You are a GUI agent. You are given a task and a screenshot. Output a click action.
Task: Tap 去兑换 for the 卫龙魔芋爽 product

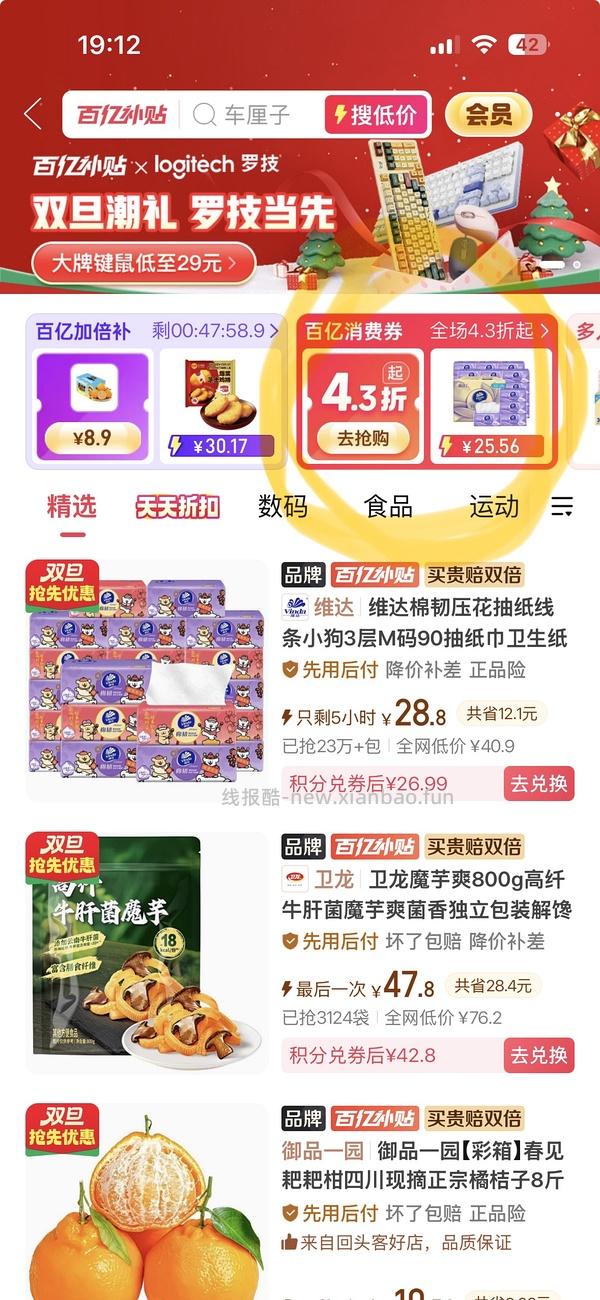coord(539,1055)
